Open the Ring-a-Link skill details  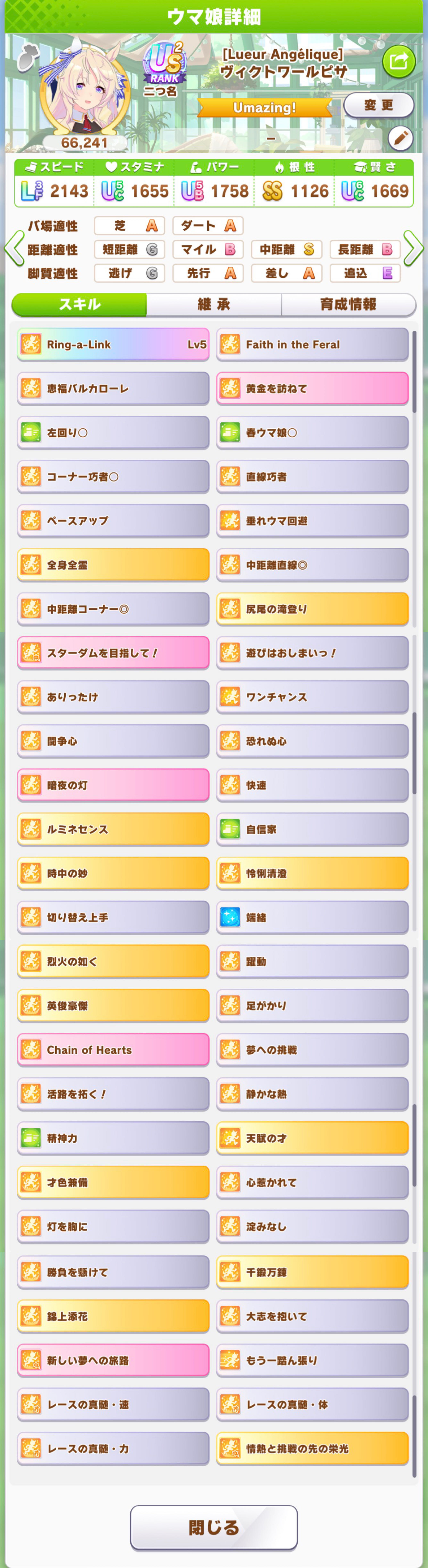(113, 344)
